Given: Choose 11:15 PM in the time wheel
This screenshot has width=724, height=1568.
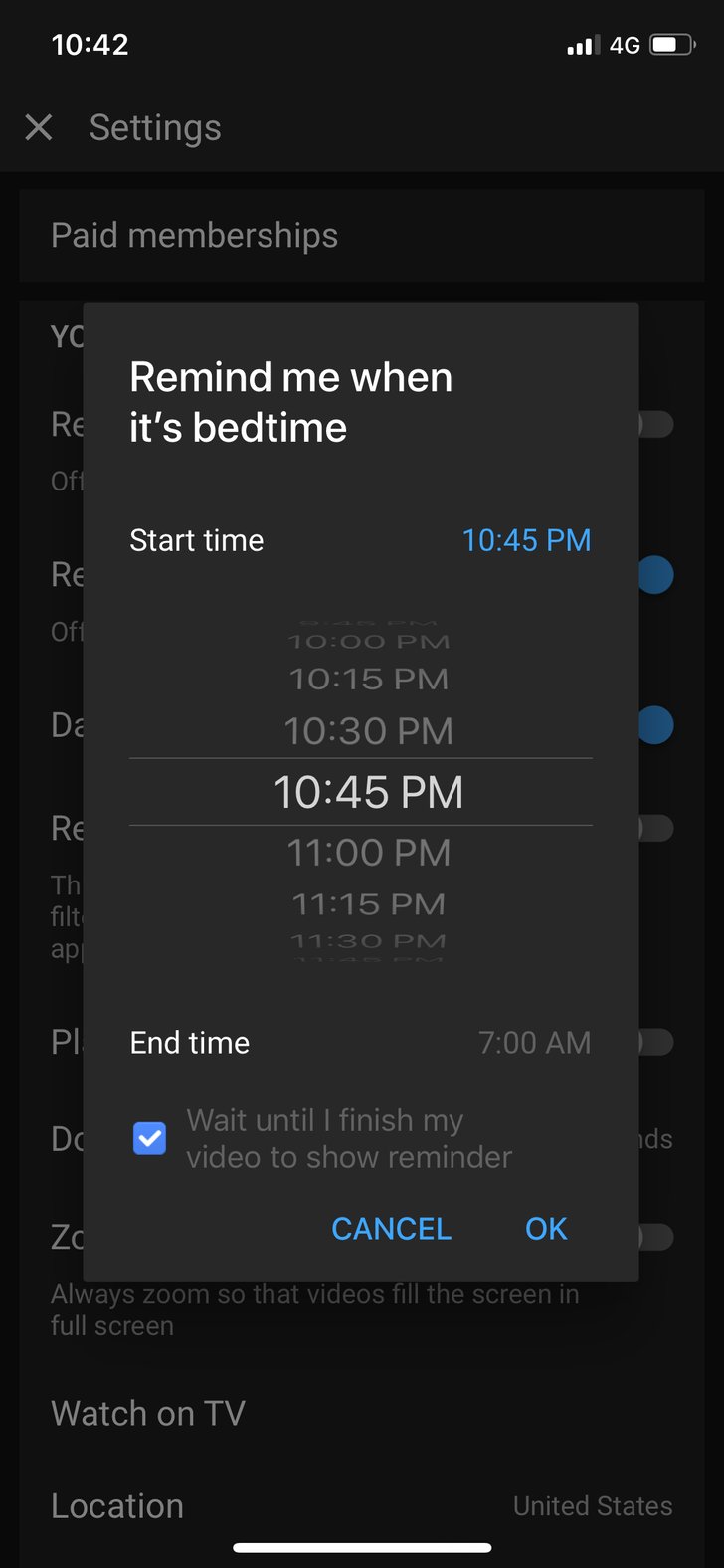Looking at the screenshot, I should click(x=369, y=904).
